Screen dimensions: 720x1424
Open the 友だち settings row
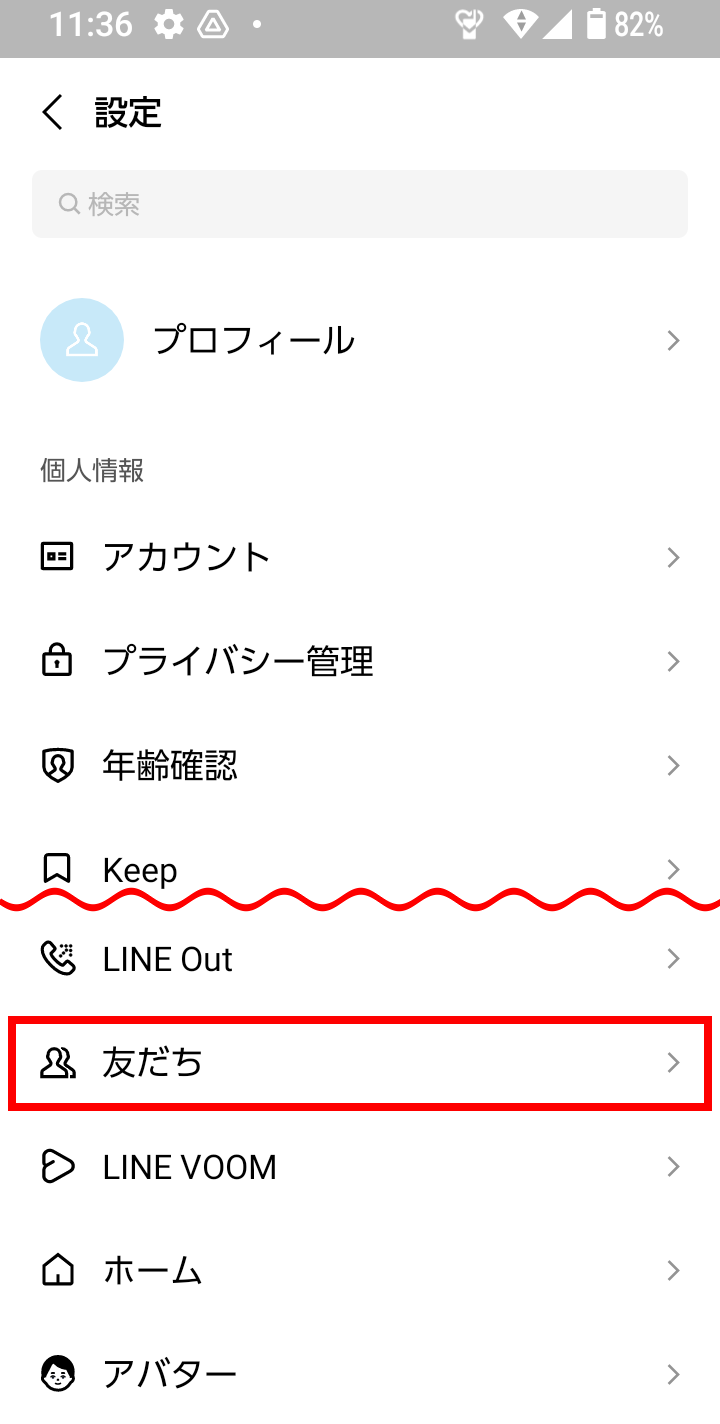click(360, 1062)
